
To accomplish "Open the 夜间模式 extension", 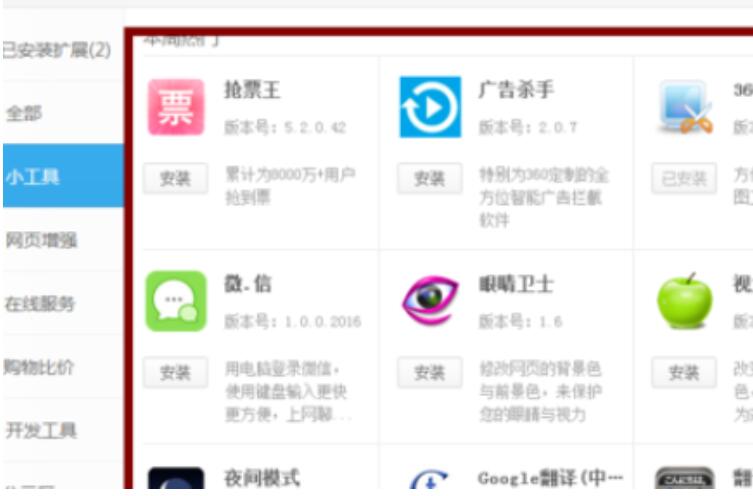I will click(261, 478).
